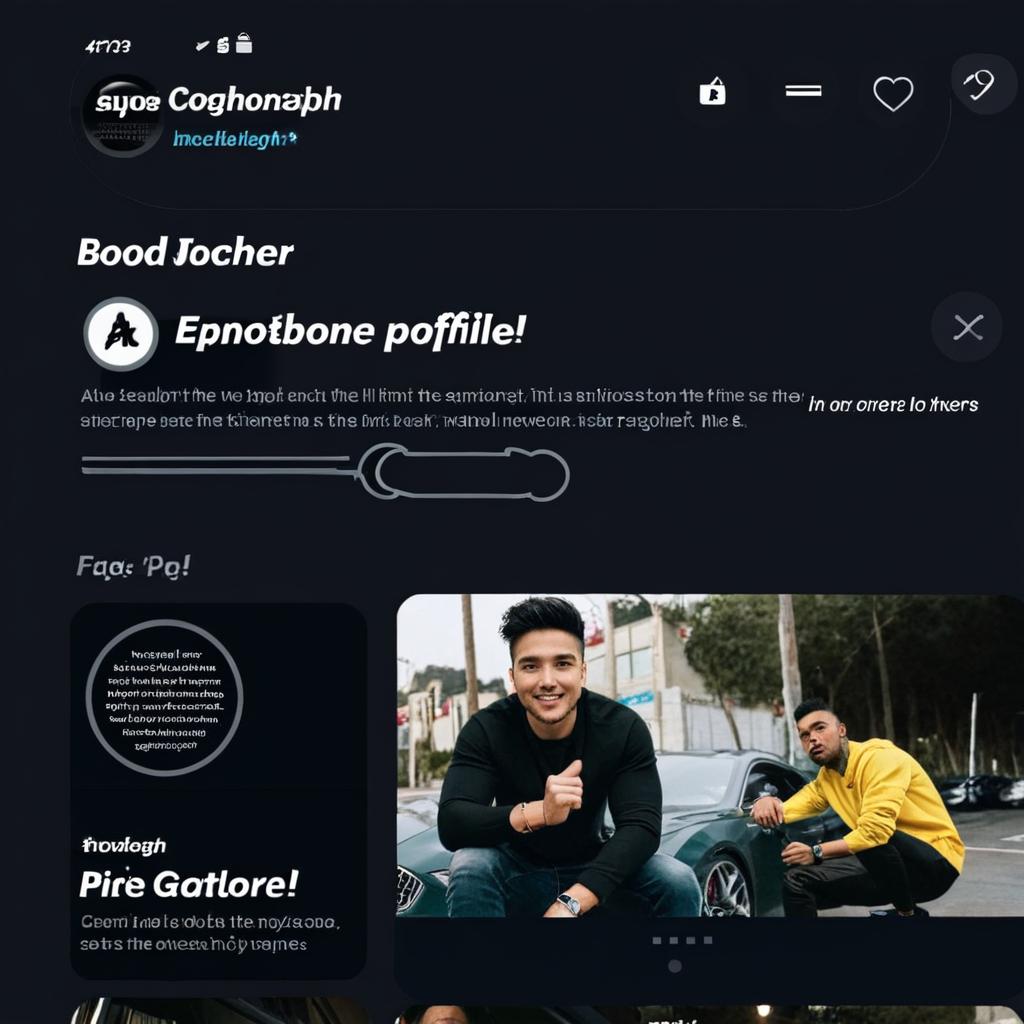Tap the round icon at top right
Viewport: 1024px width, 1024px height.
point(982,85)
